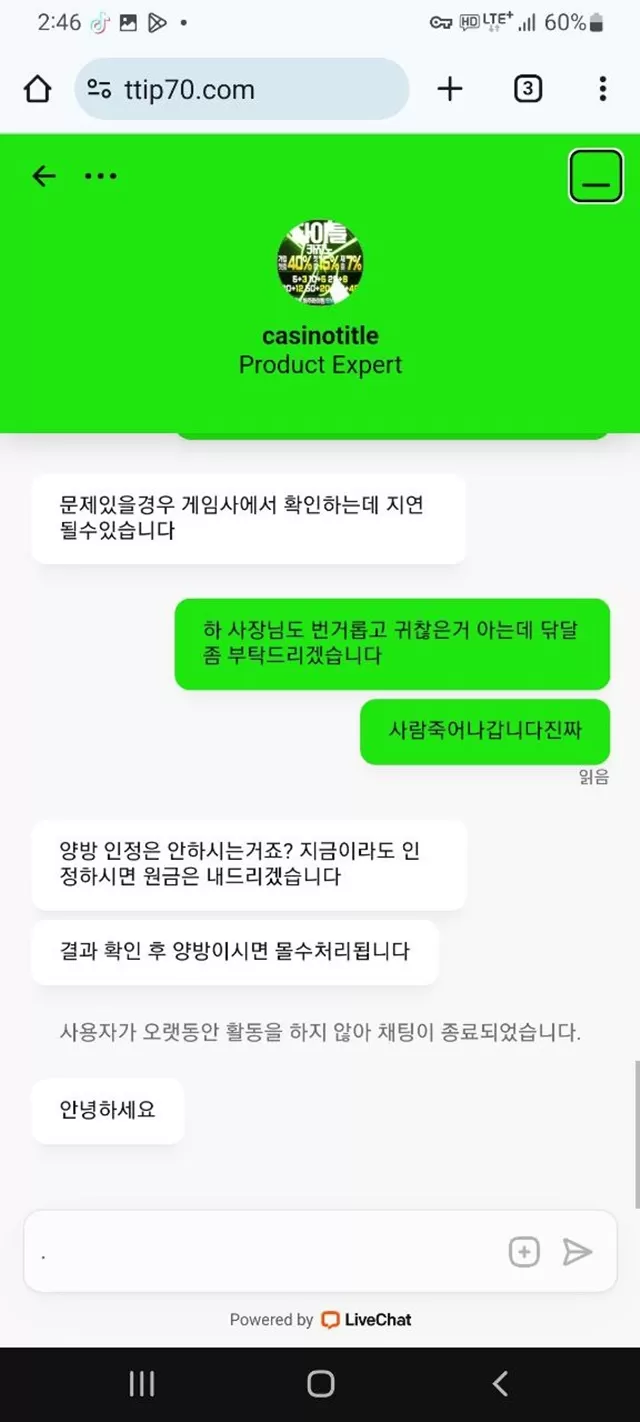Open the attachment plus icon
640x1422 pixels.
(x=524, y=1252)
